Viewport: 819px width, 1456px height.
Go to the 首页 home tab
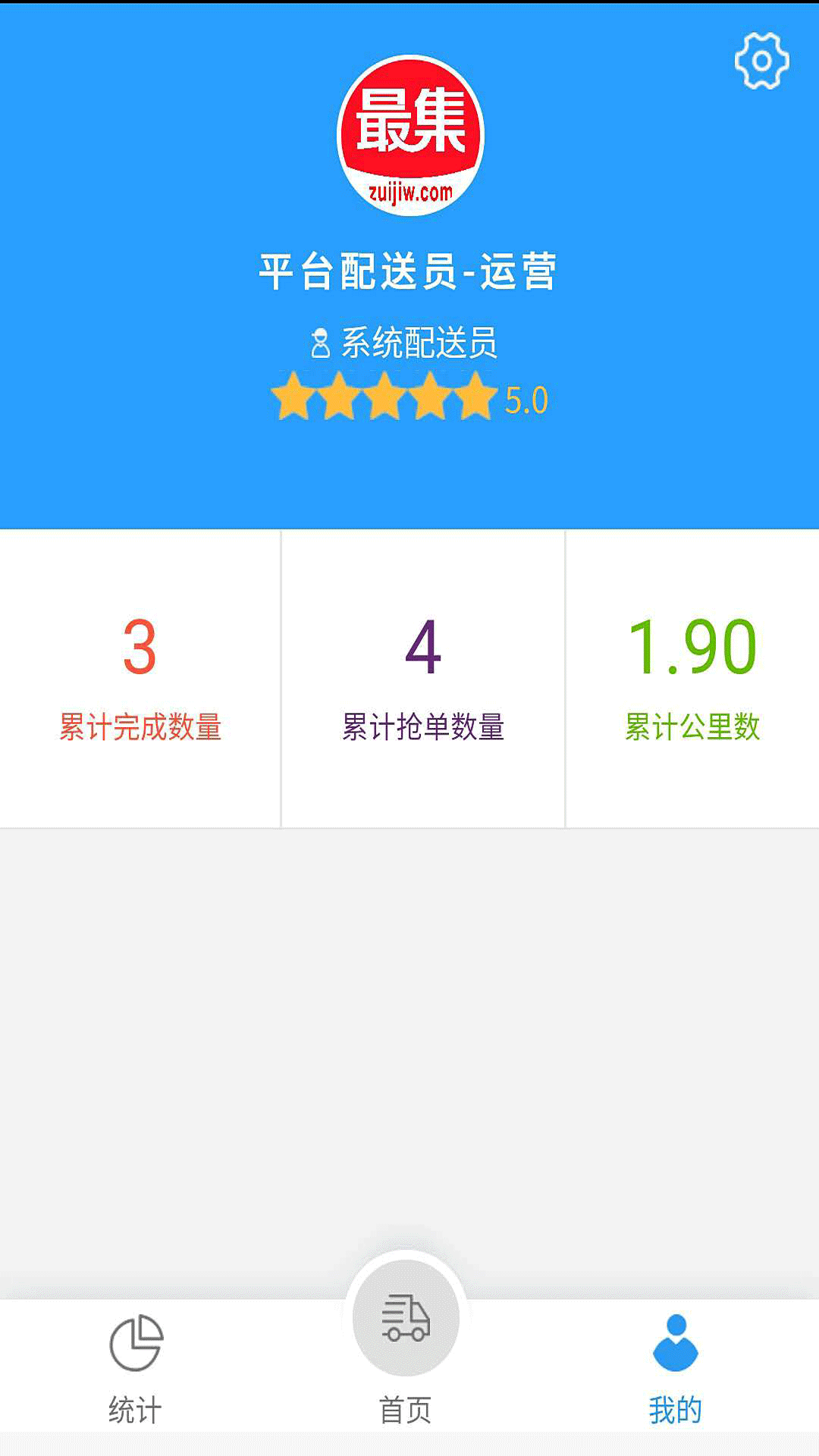point(406,1341)
